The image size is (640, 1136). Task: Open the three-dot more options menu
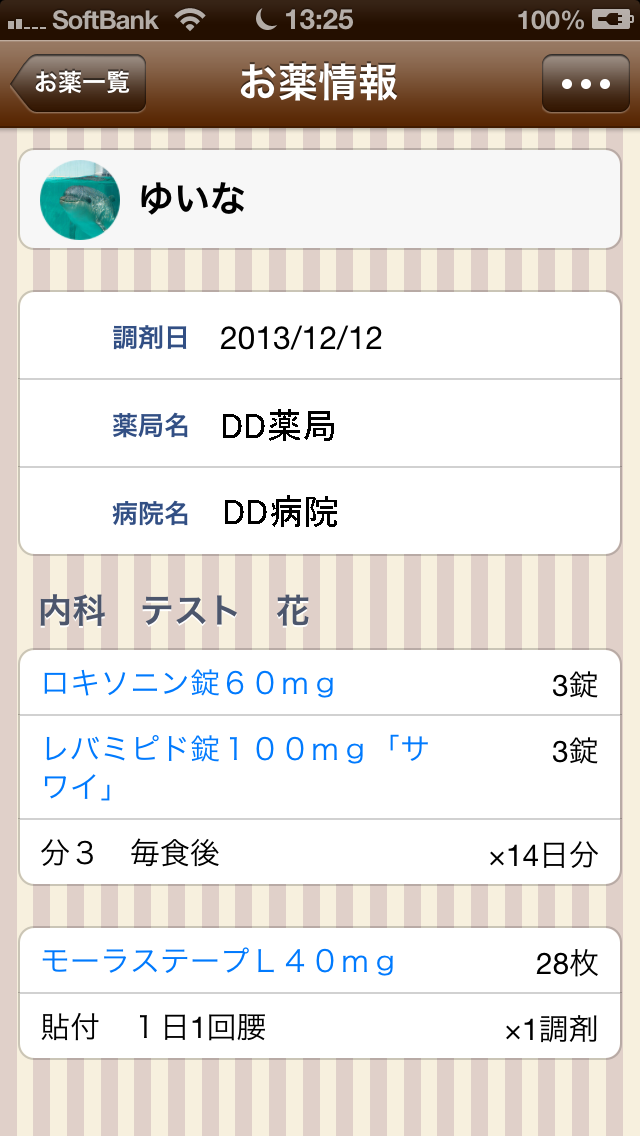(x=585, y=84)
